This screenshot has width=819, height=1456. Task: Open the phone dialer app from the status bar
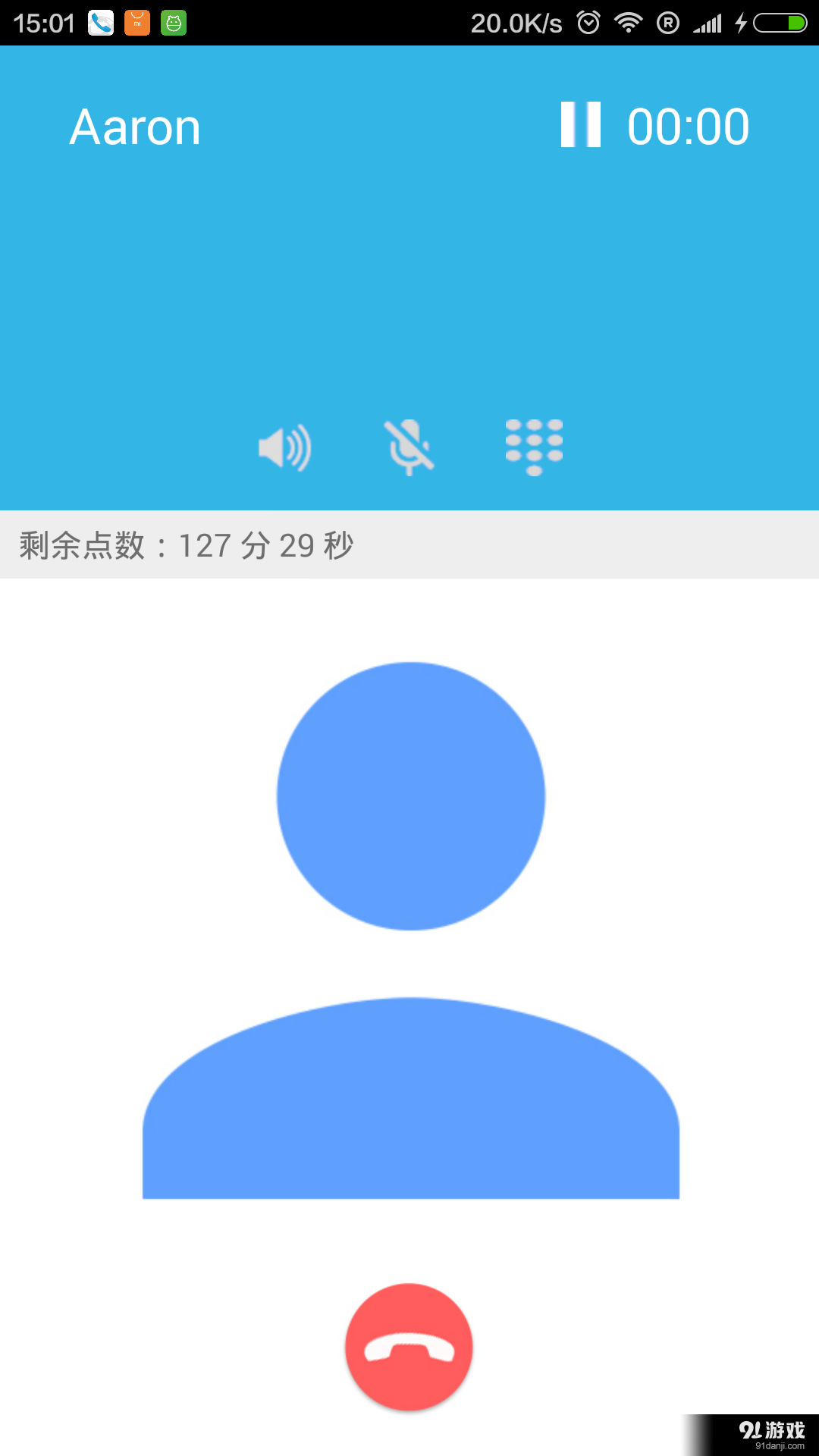pyautogui.click(x=99, y=22)
